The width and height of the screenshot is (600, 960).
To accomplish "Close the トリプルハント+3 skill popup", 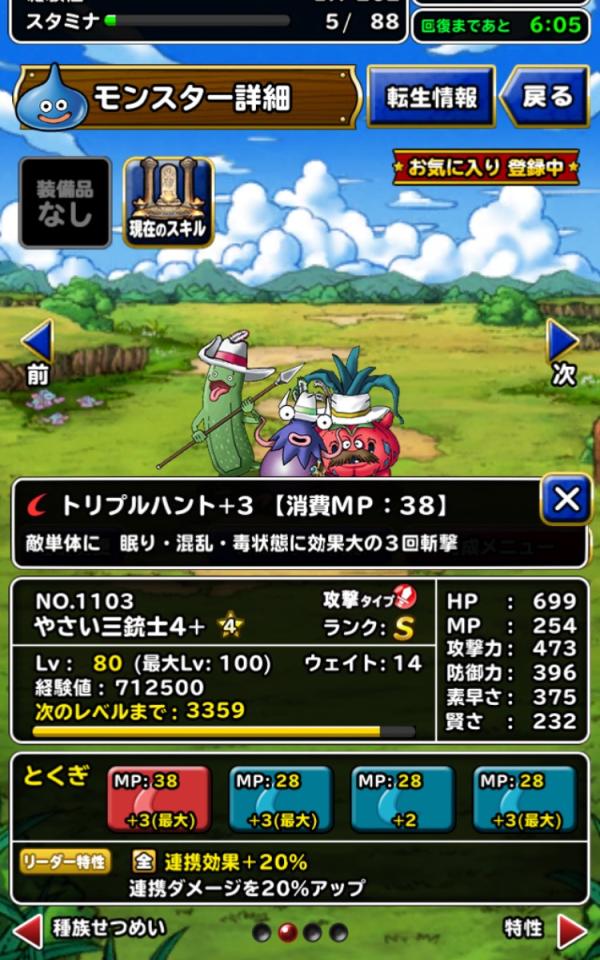I will (566, 499).
